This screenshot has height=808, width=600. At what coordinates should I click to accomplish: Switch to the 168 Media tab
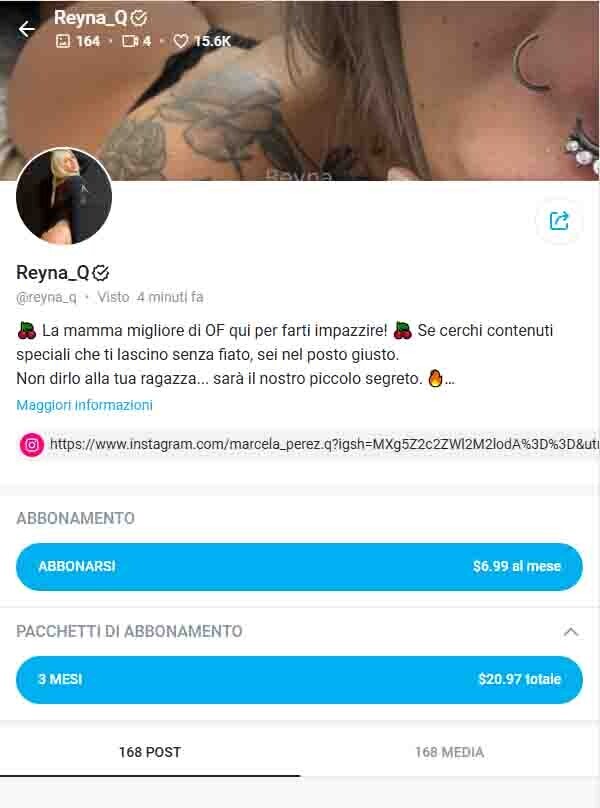[449, 752]
